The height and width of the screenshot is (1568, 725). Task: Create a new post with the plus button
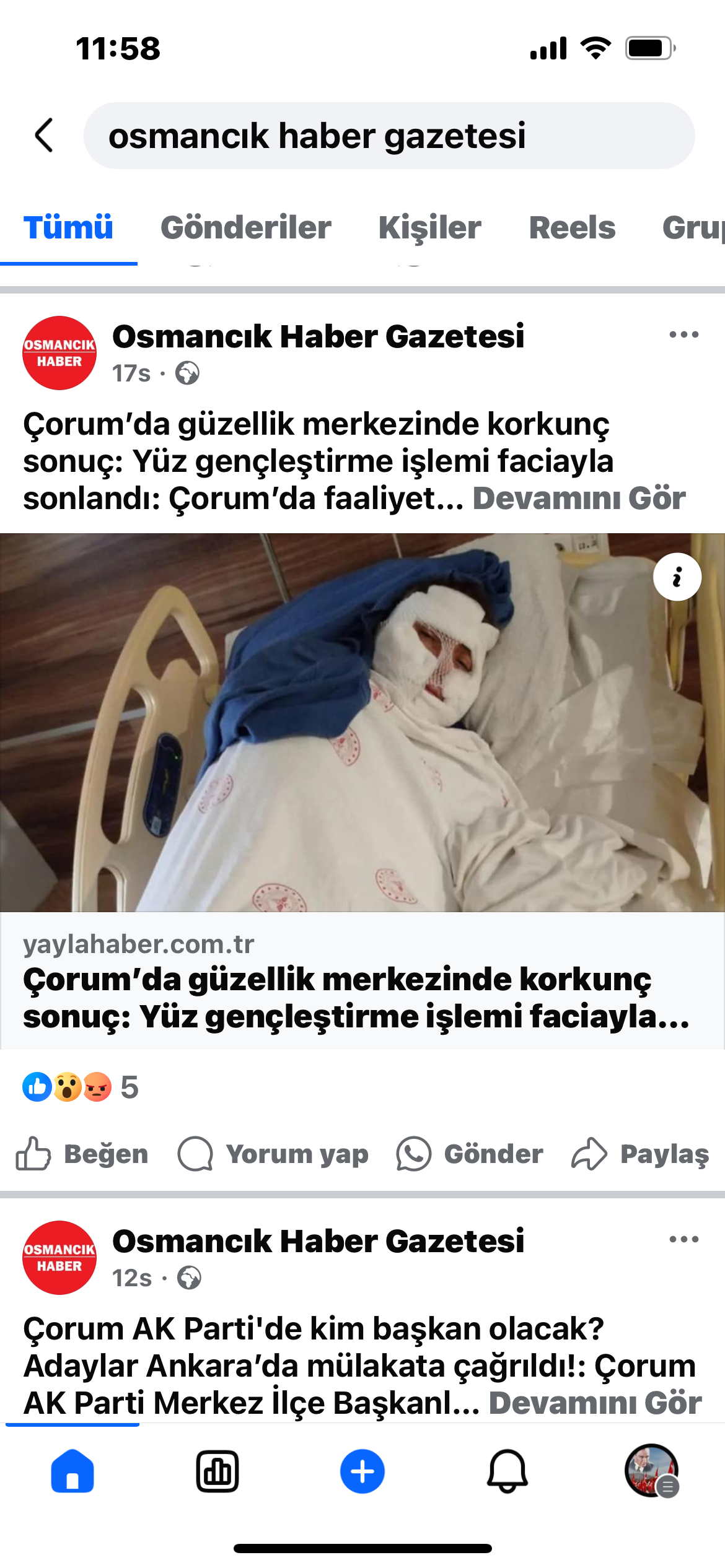(x=362, y=1471)
